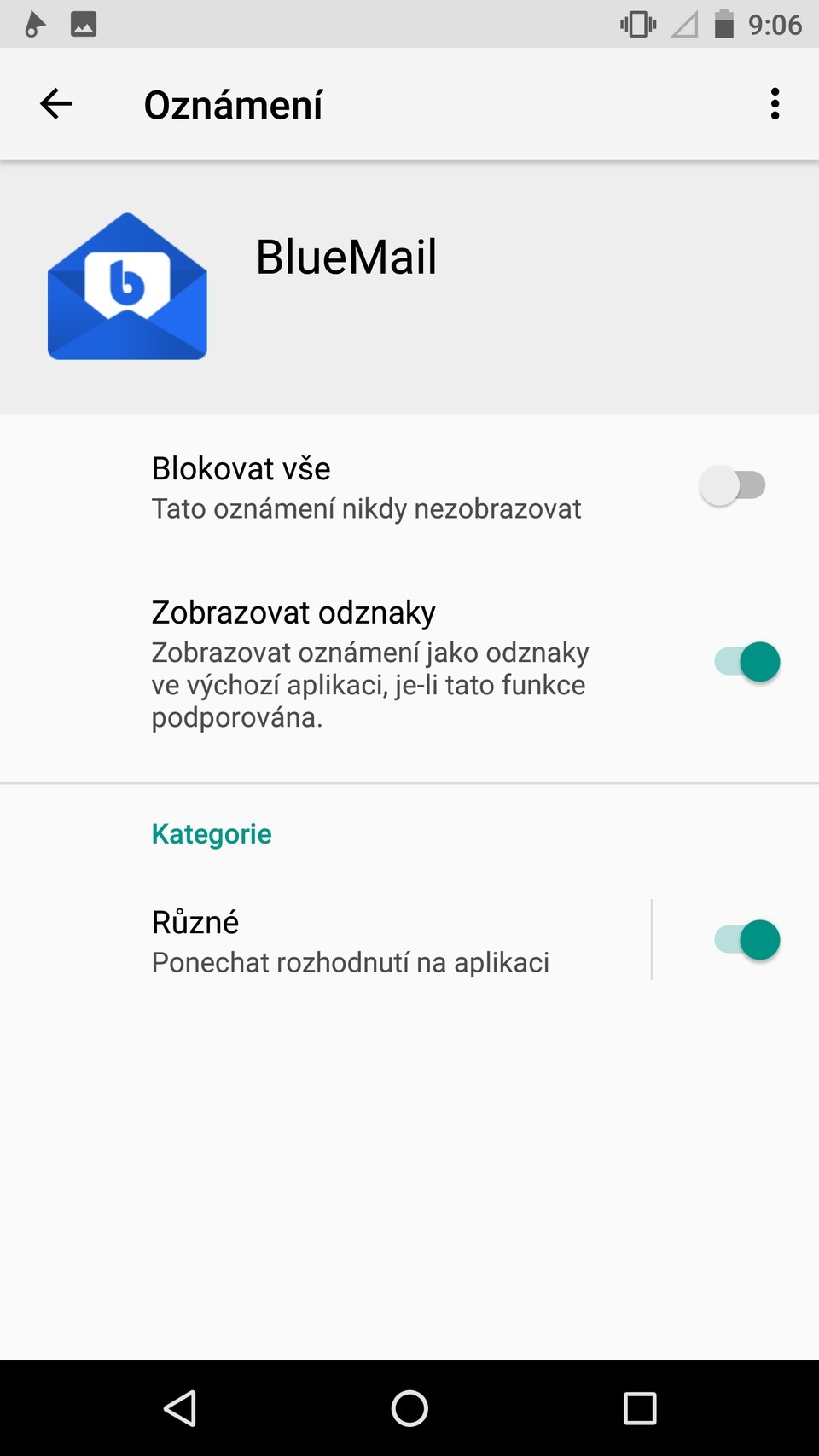Tap the BlueMail app name label
This screenshot has height=1456, width=819.
point(346,257)
